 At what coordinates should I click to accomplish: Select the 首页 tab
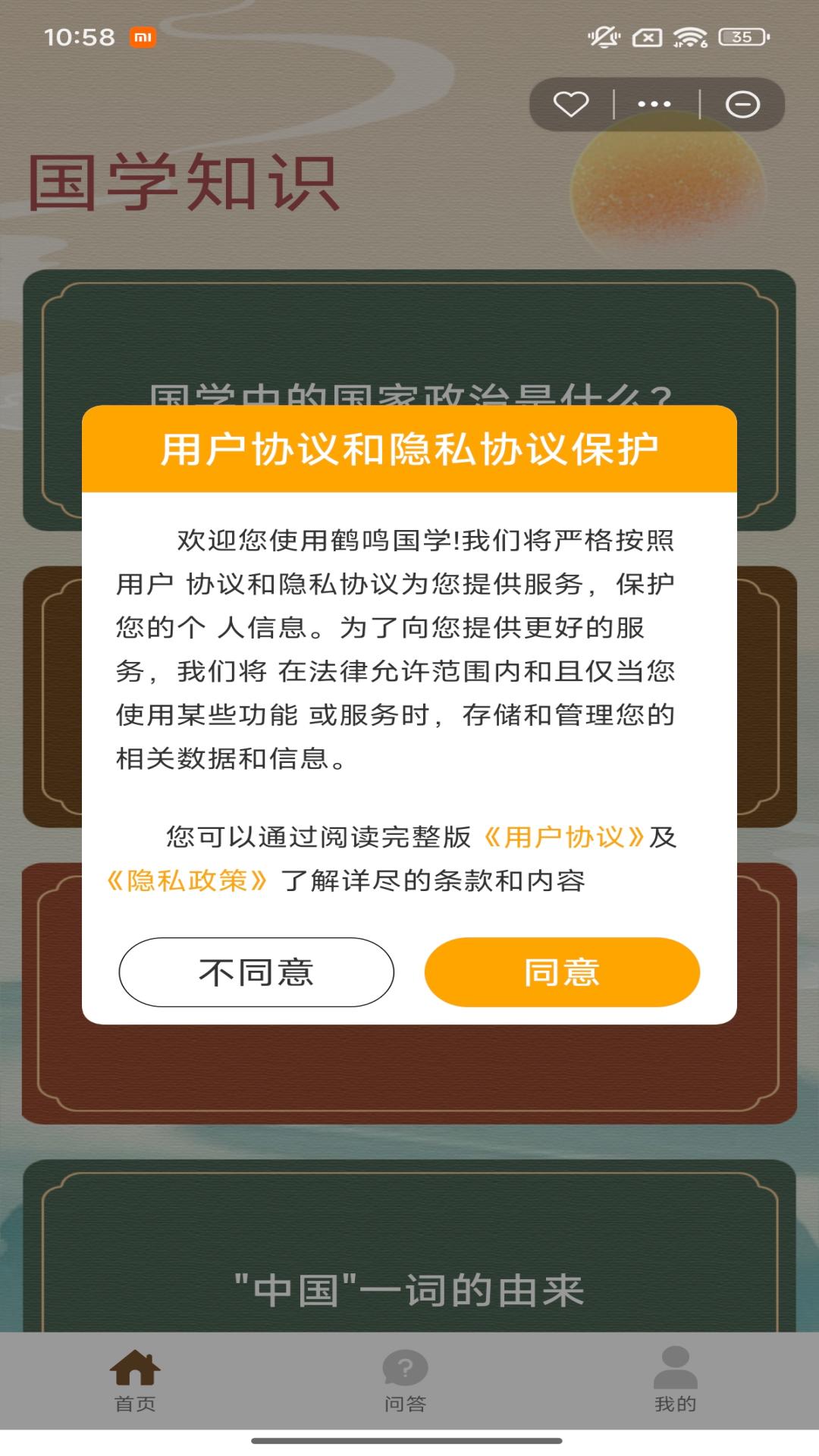[135, 1381]
